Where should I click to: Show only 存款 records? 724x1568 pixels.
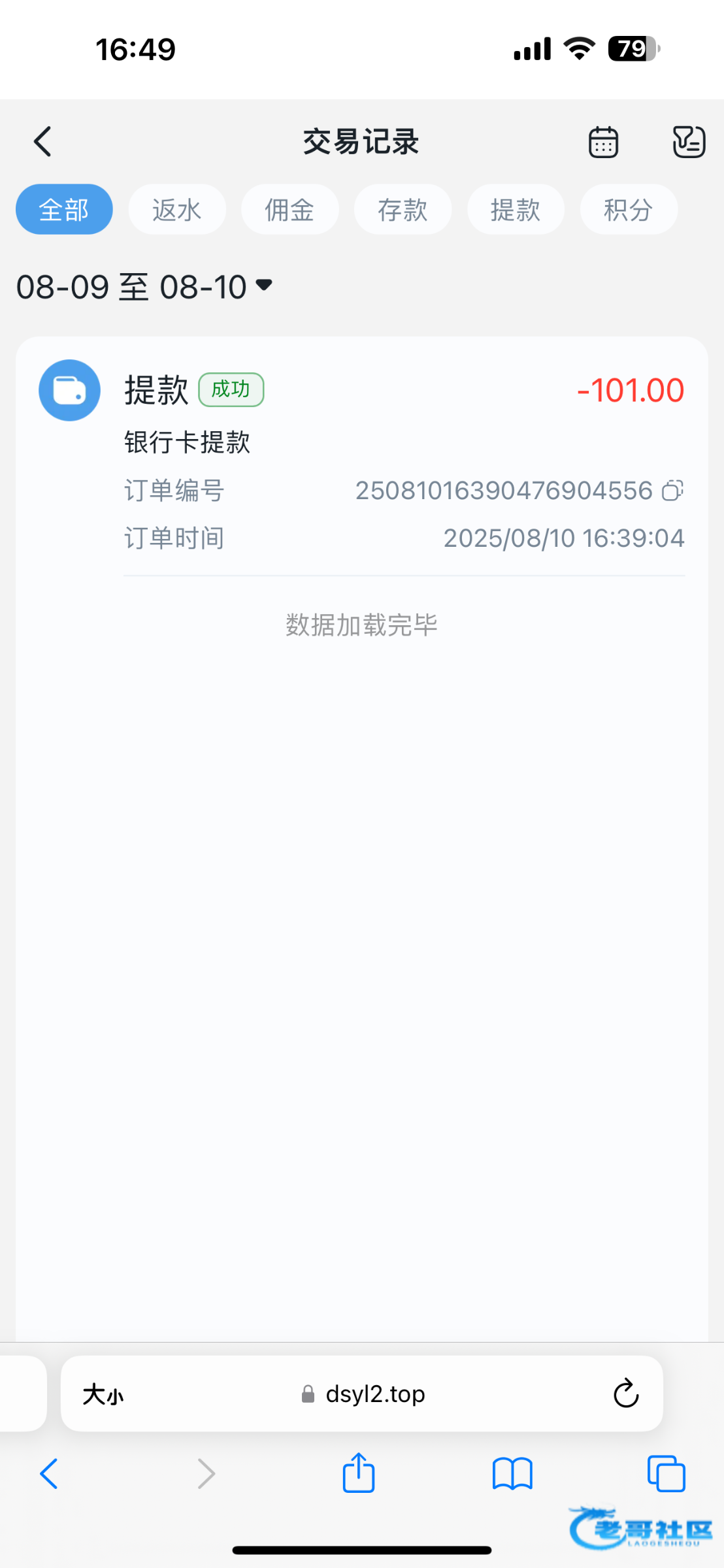click(x=403, y=210)
